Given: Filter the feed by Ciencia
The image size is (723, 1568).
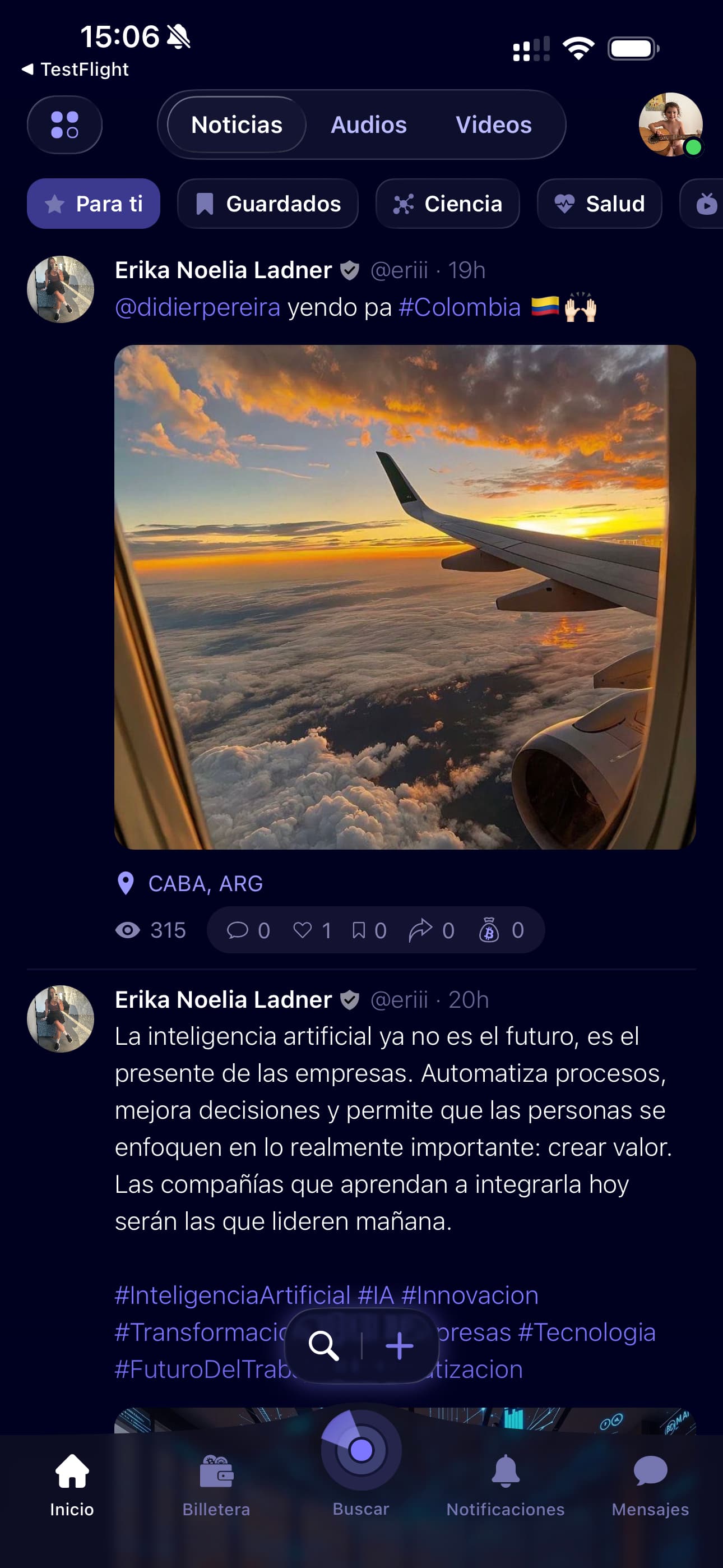Looking at the screenshot, I should click(447, 204).
